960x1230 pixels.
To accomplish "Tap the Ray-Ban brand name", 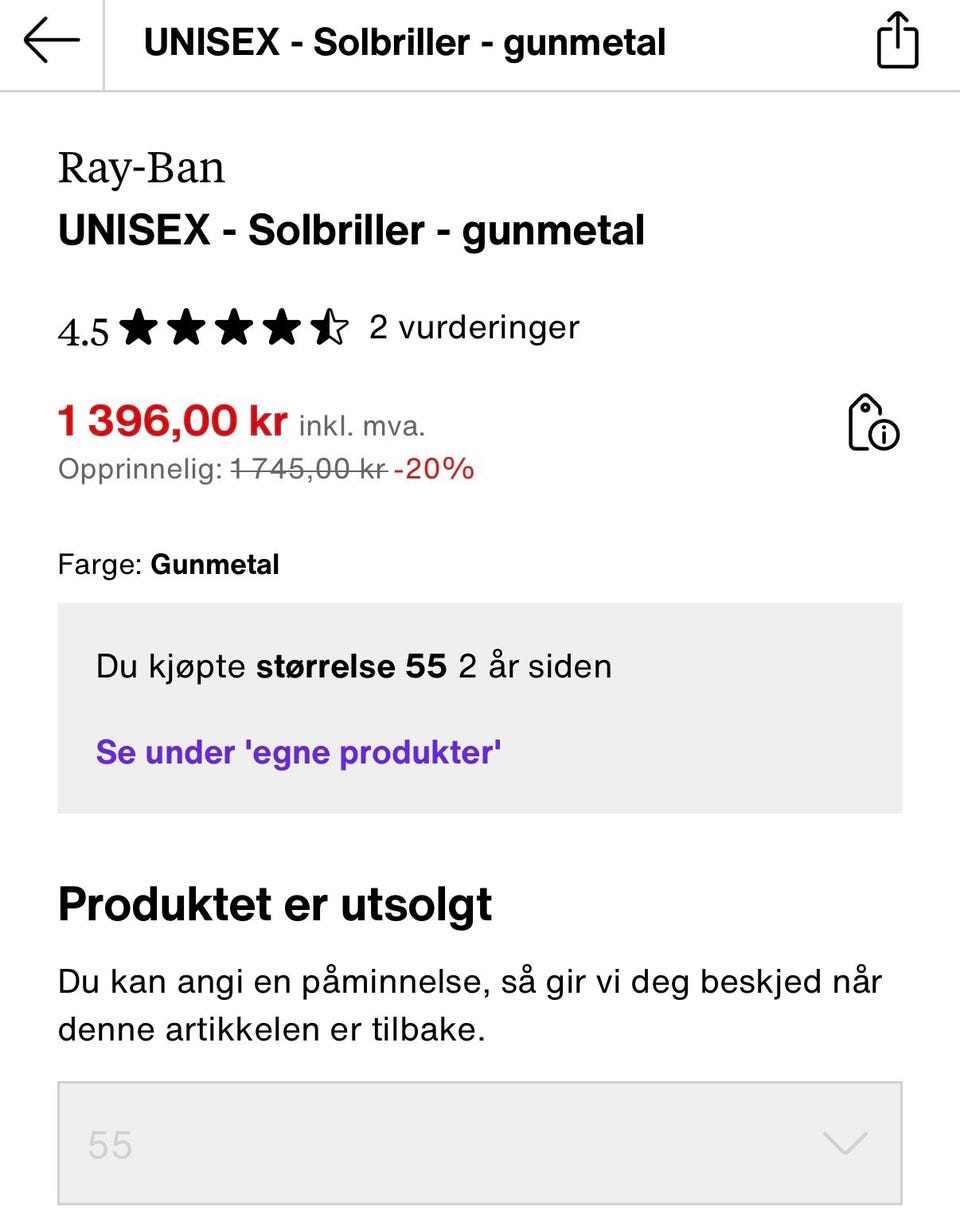I will coord(142,166).
